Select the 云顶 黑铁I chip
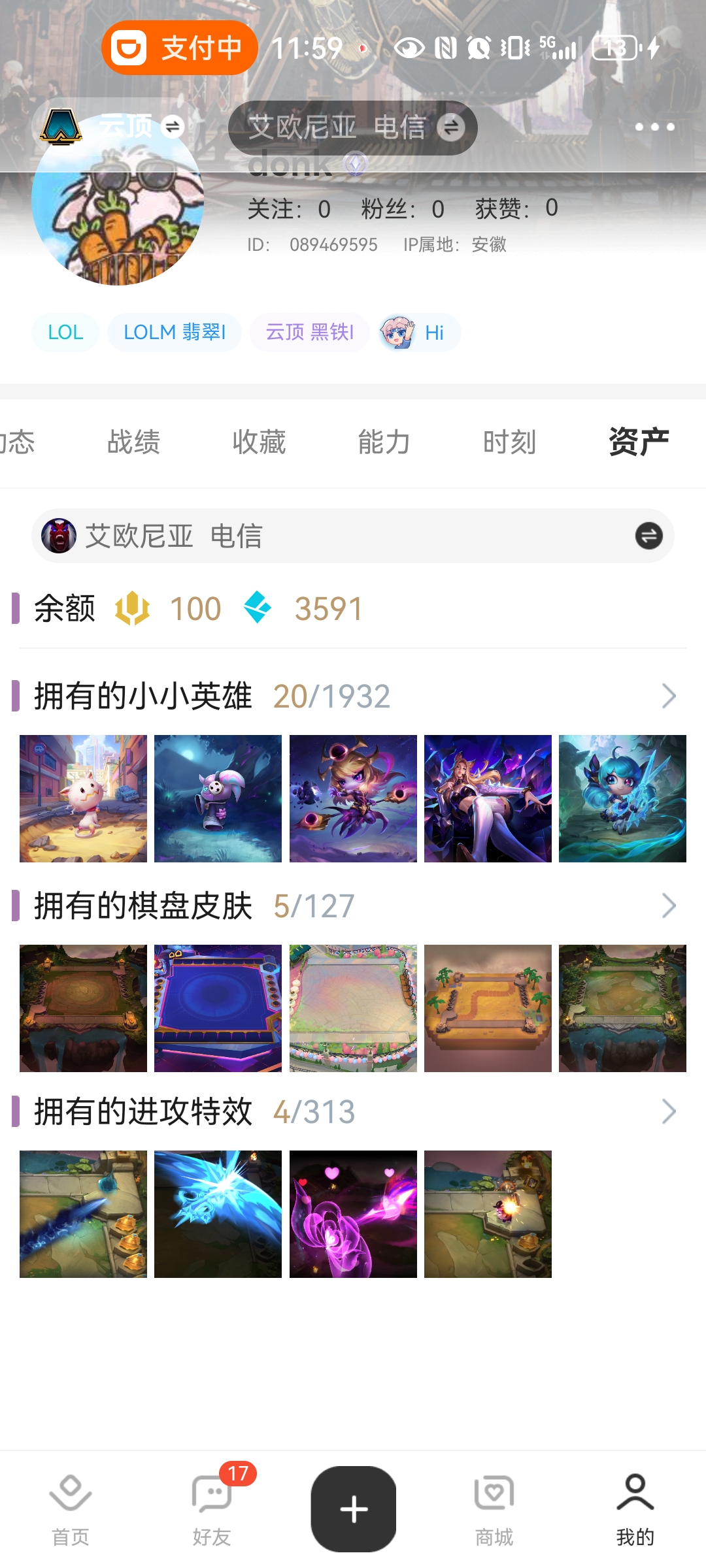Viewport: 706px width, 1568px height. pos(309,333)
